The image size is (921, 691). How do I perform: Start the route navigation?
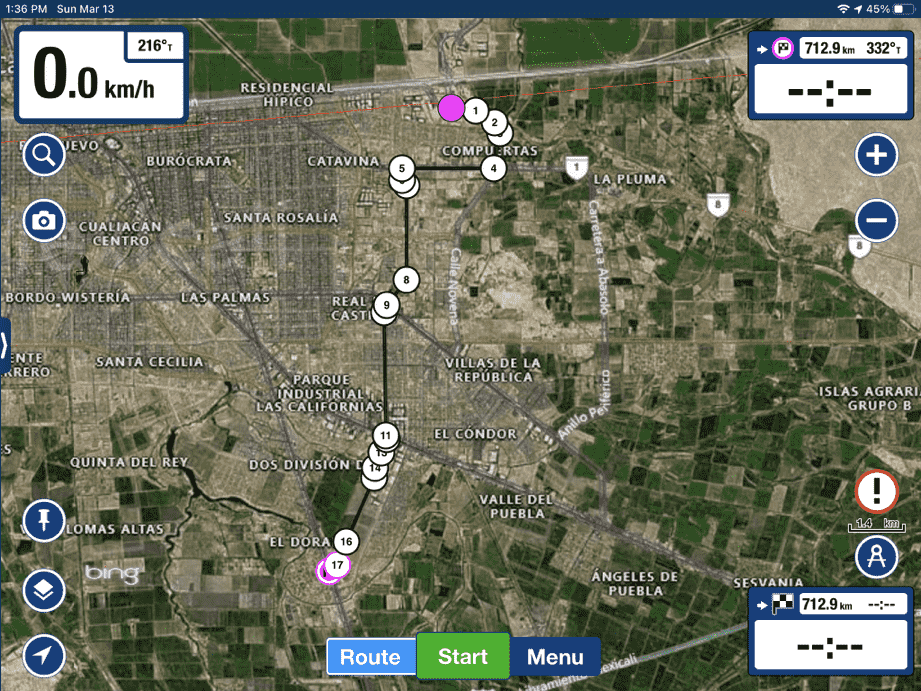click(463, 657)
